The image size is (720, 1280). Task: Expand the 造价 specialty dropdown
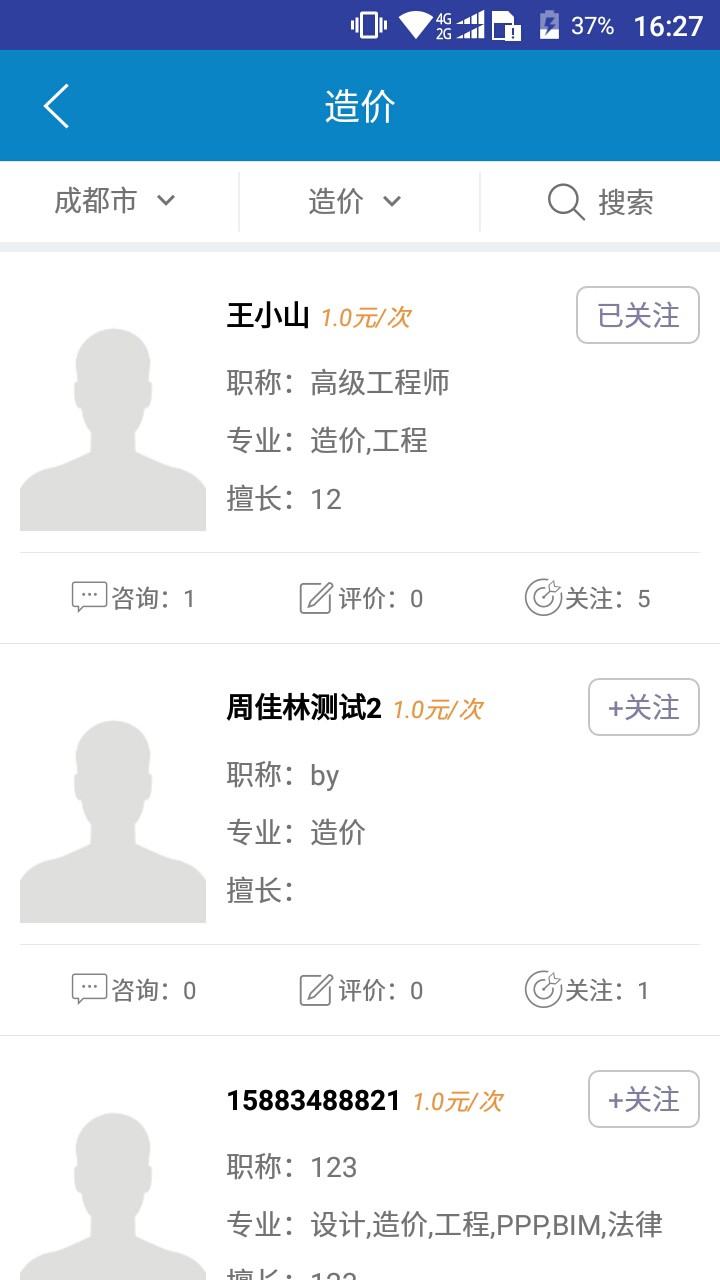pyautogui.click(x=355, y=201)
